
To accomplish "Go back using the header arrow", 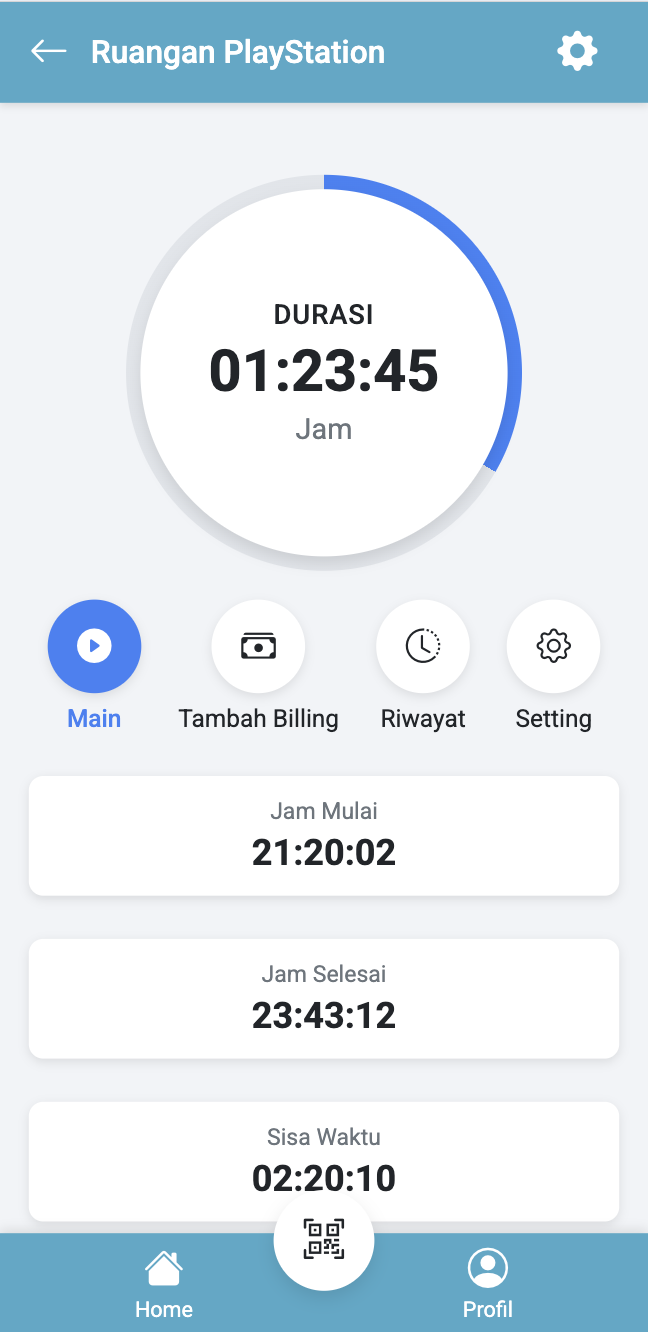I will 48,51.
